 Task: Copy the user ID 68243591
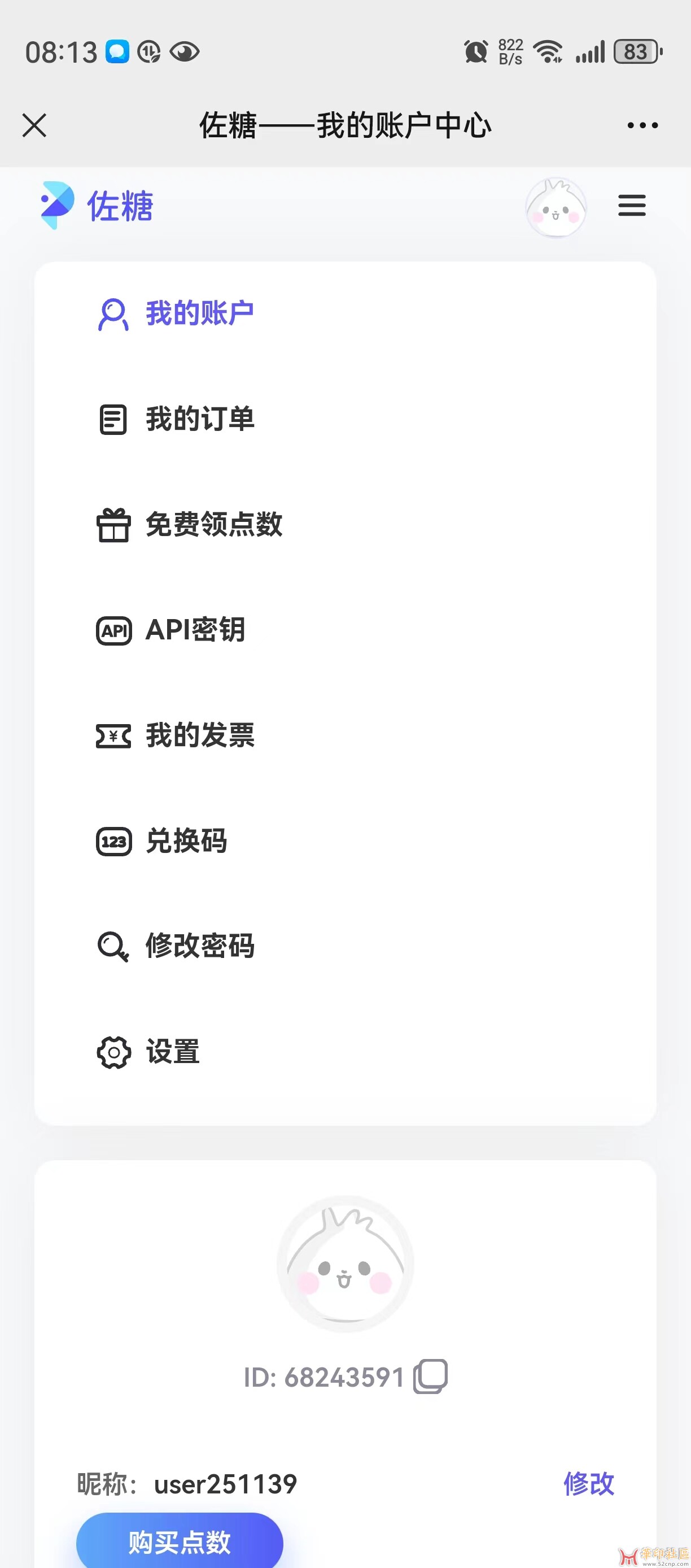pos(430,1377)
